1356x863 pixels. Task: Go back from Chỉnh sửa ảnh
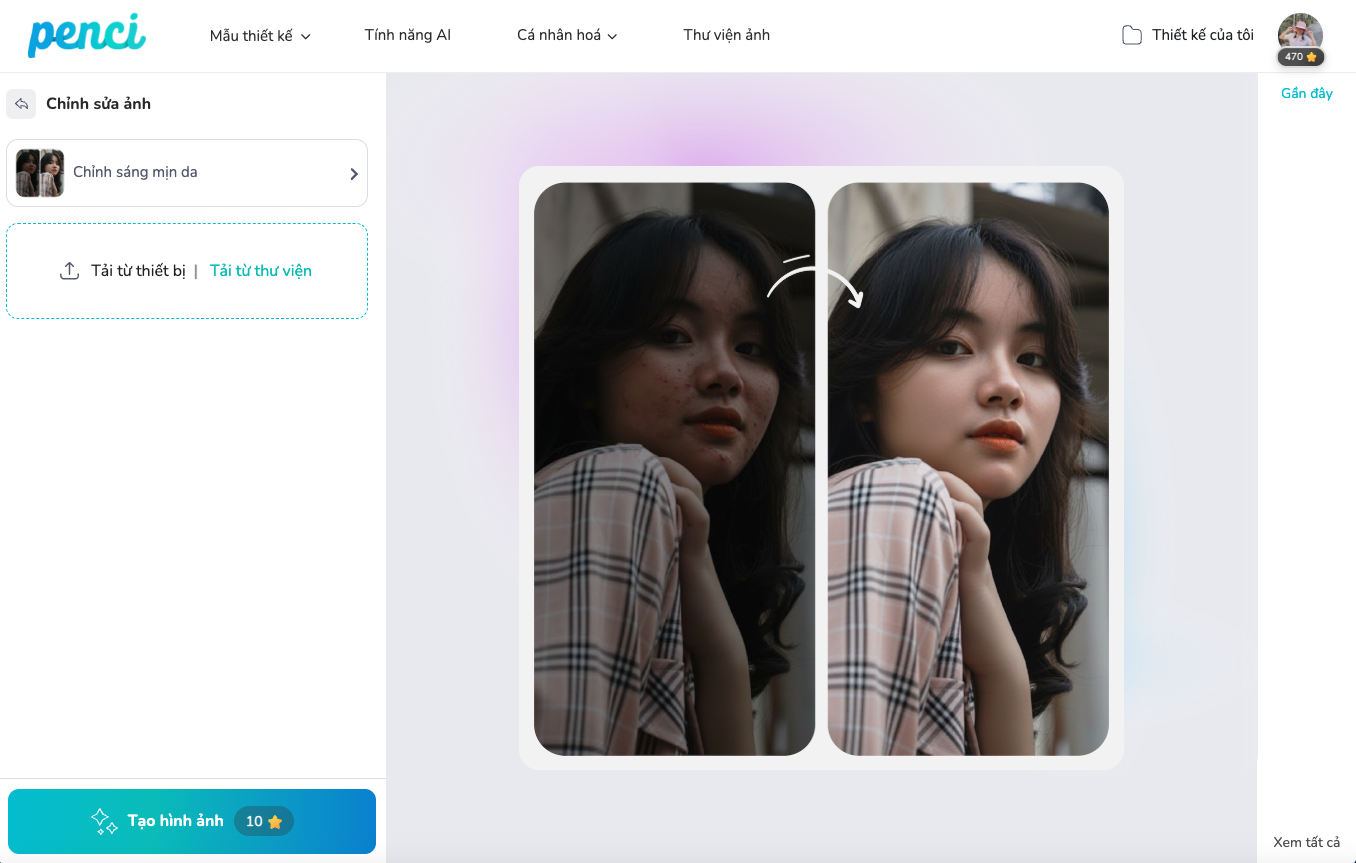[21, 104]
